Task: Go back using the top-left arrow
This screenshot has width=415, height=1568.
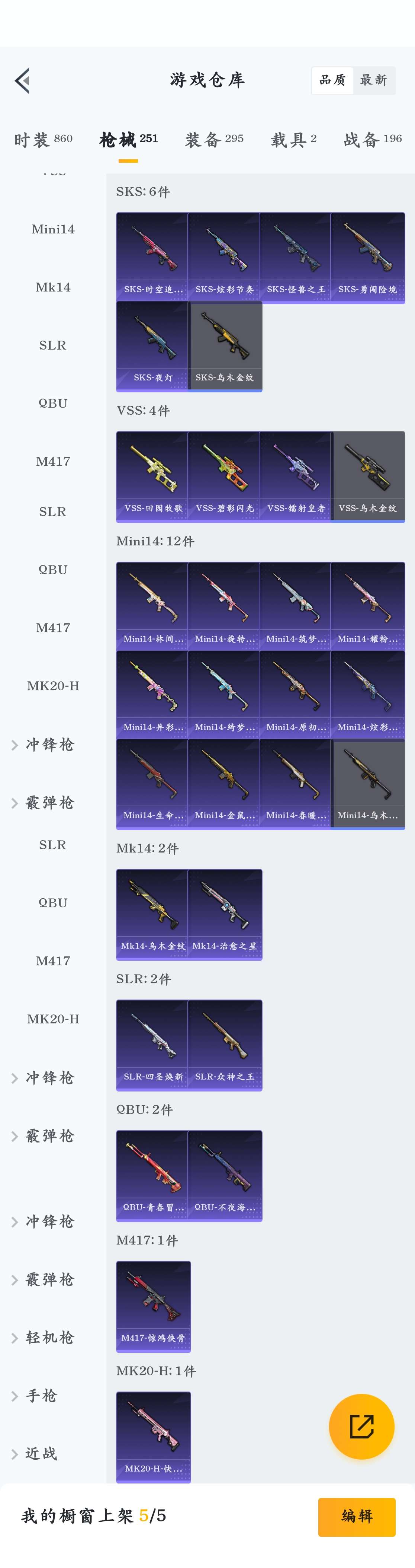Action: coord(23,80)
